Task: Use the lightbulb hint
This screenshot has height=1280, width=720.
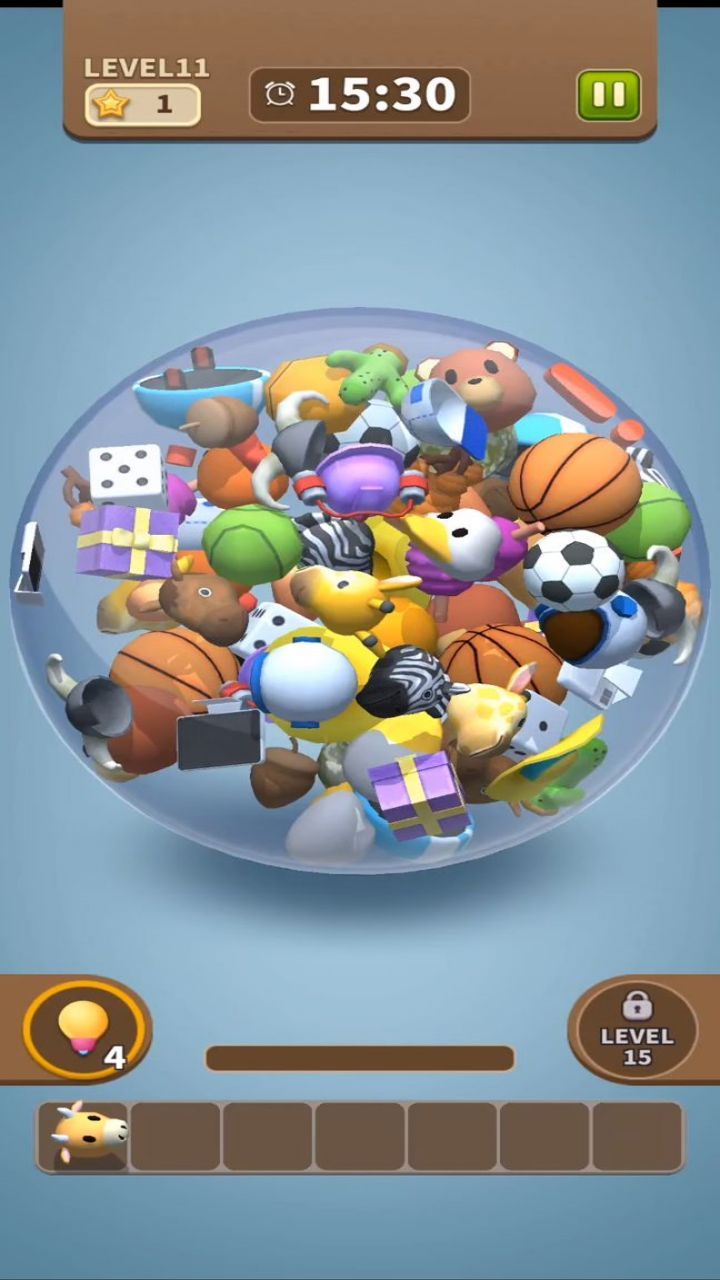Action: [85, 1029]
